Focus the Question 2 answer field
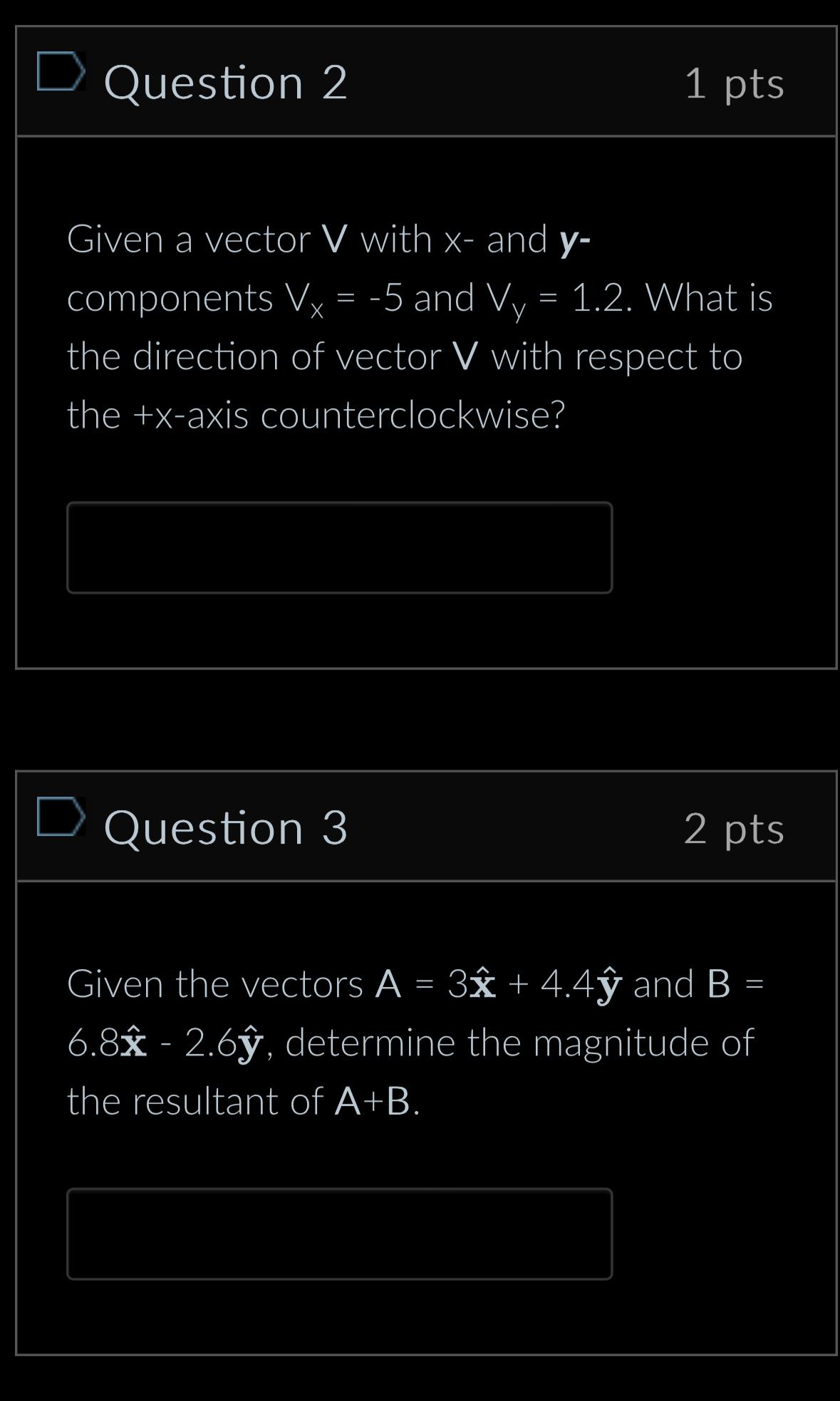The width and height of the screenshot is (840, 1401). 339,547
